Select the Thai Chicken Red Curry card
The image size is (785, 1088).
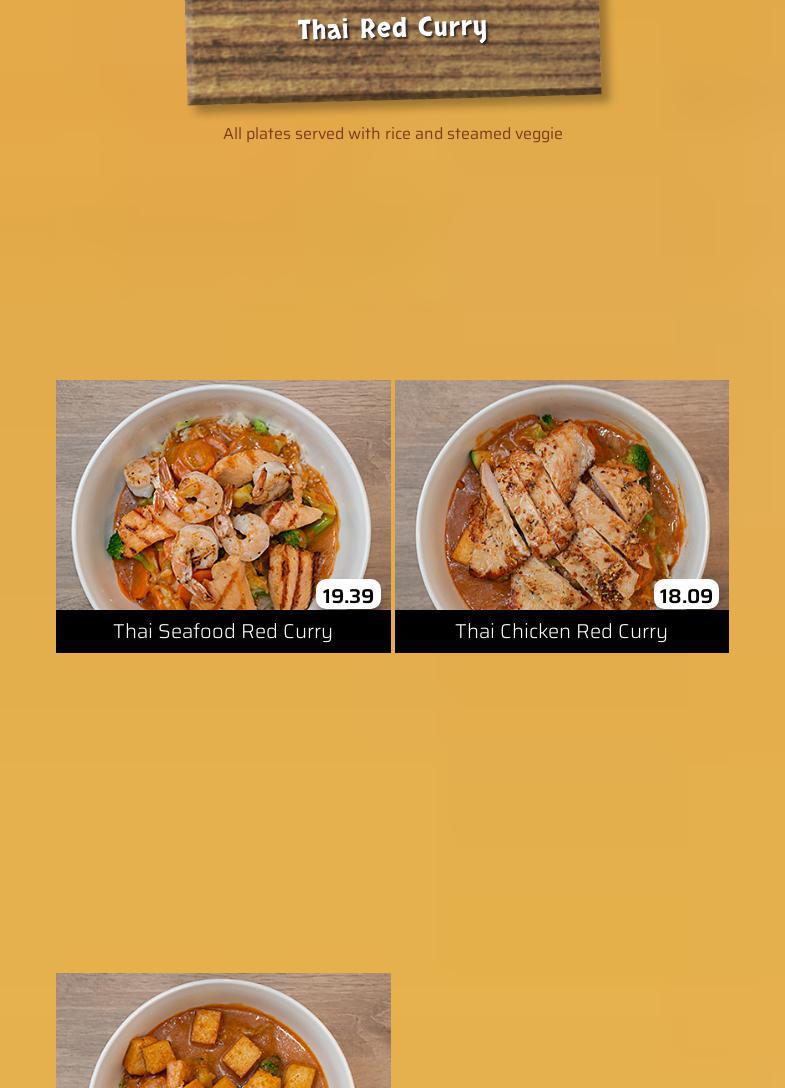[x=561, y=515]
